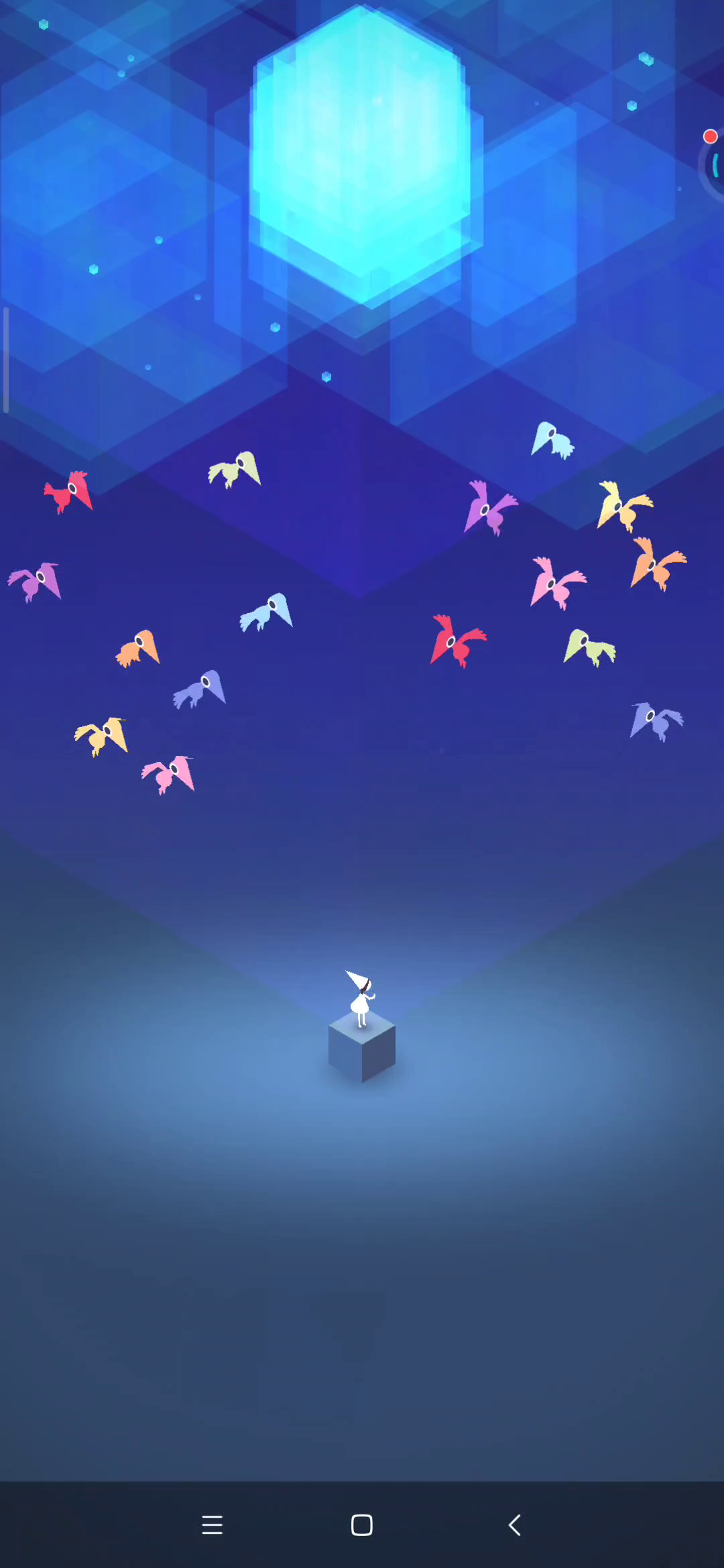Return to the home screen
The image size is (724, 1568).
pyautogui.click(x=362, y=1525)
